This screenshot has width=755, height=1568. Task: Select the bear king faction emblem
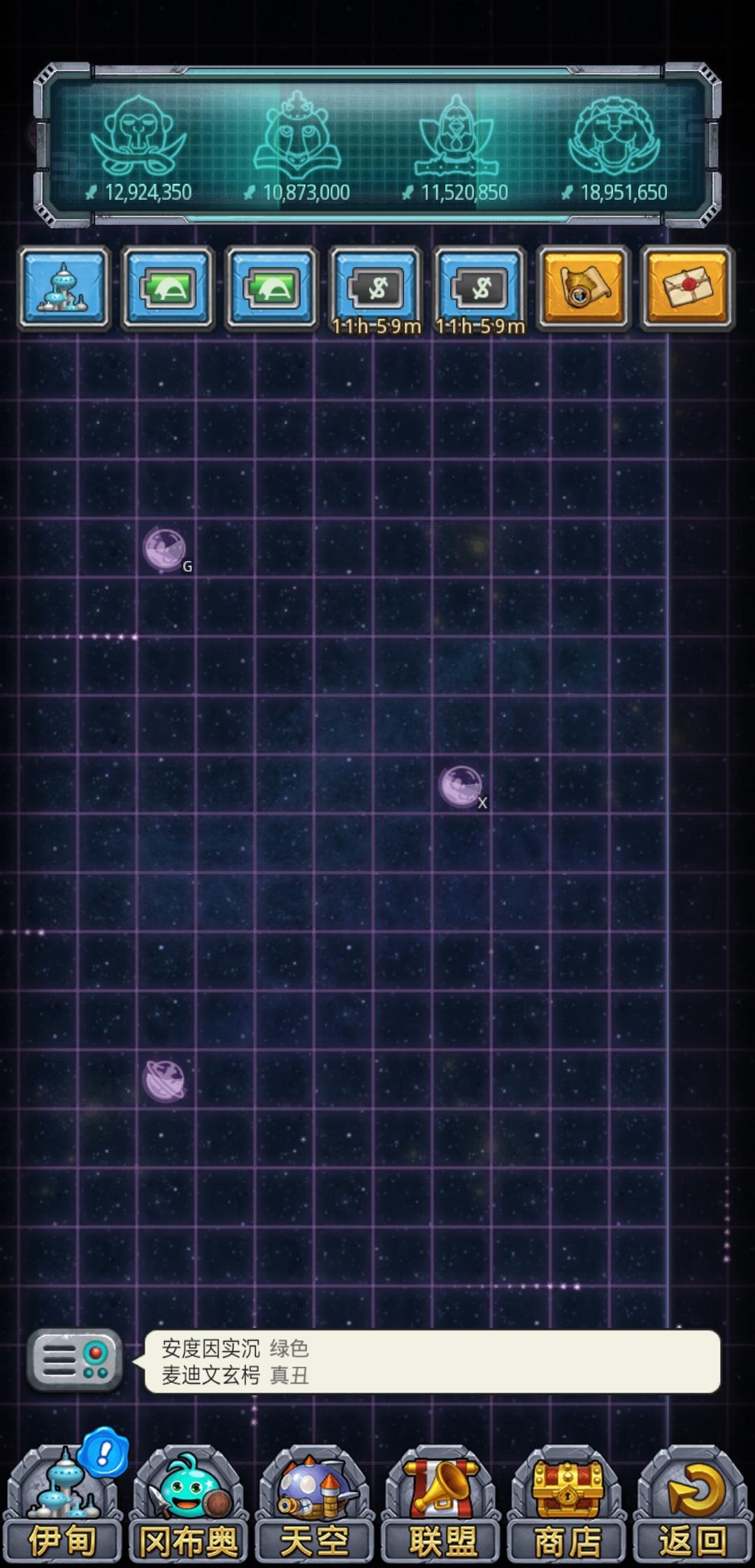(298, 136)
